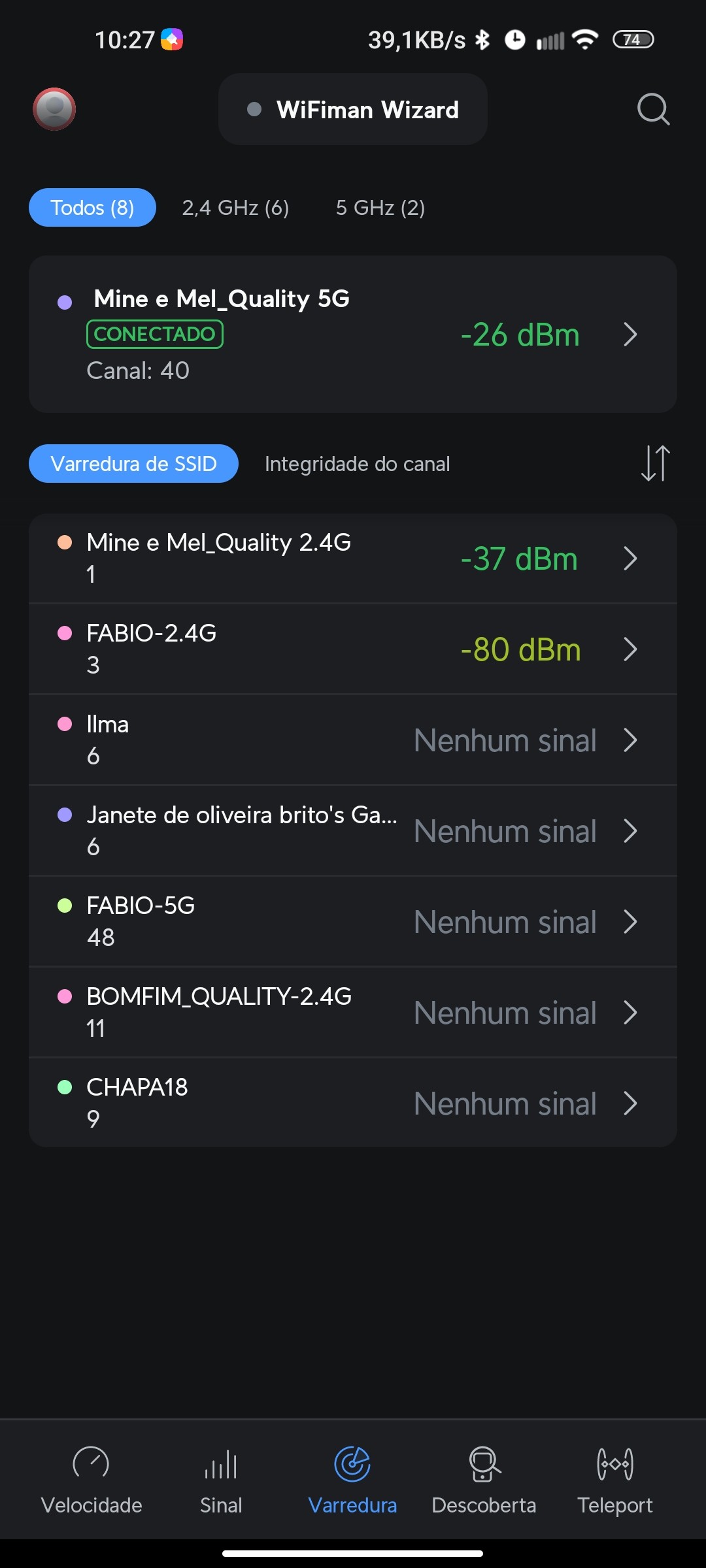Viewport: 706px width, 1568px height.
Task: Open the search icon
Action: coord(653,109)
